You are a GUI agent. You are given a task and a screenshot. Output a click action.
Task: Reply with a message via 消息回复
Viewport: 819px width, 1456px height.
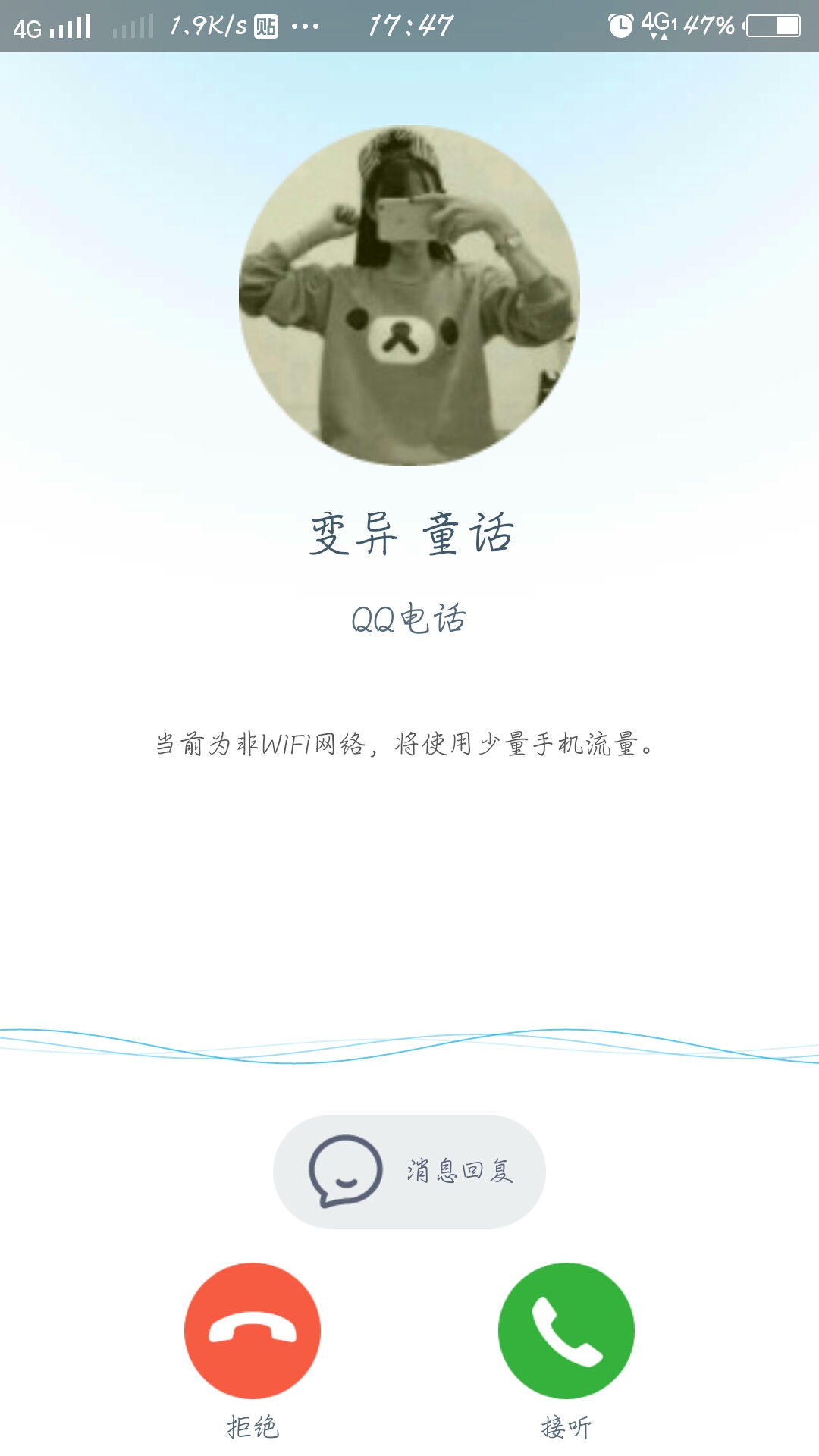(409, 1171)
